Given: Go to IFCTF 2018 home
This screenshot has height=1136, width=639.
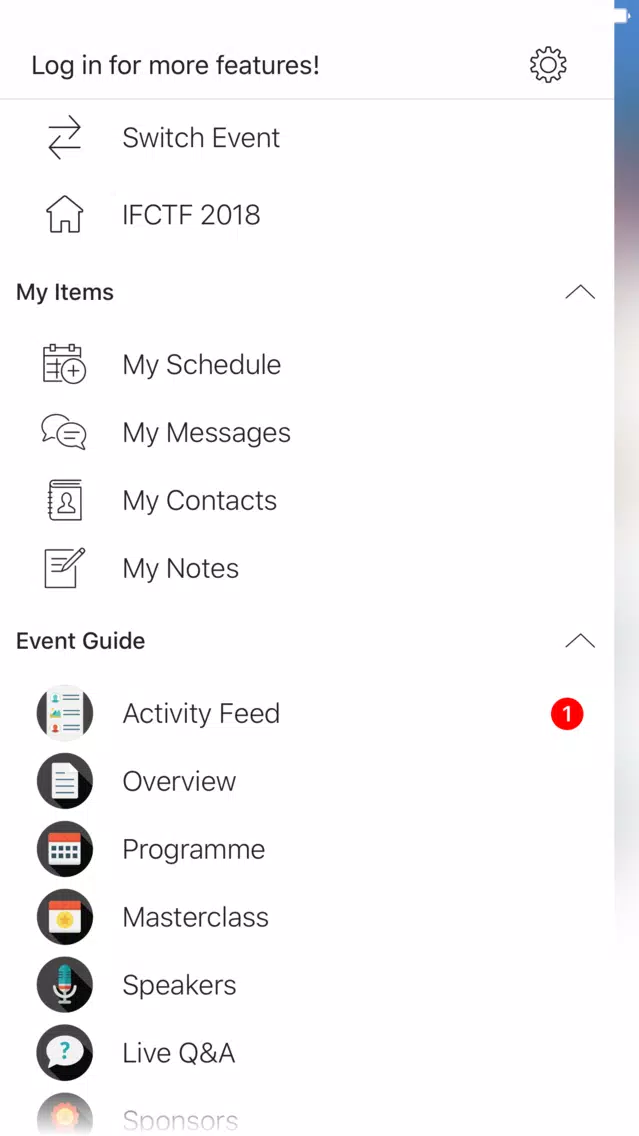Looking at the screenshot, I should pos(307,215).
